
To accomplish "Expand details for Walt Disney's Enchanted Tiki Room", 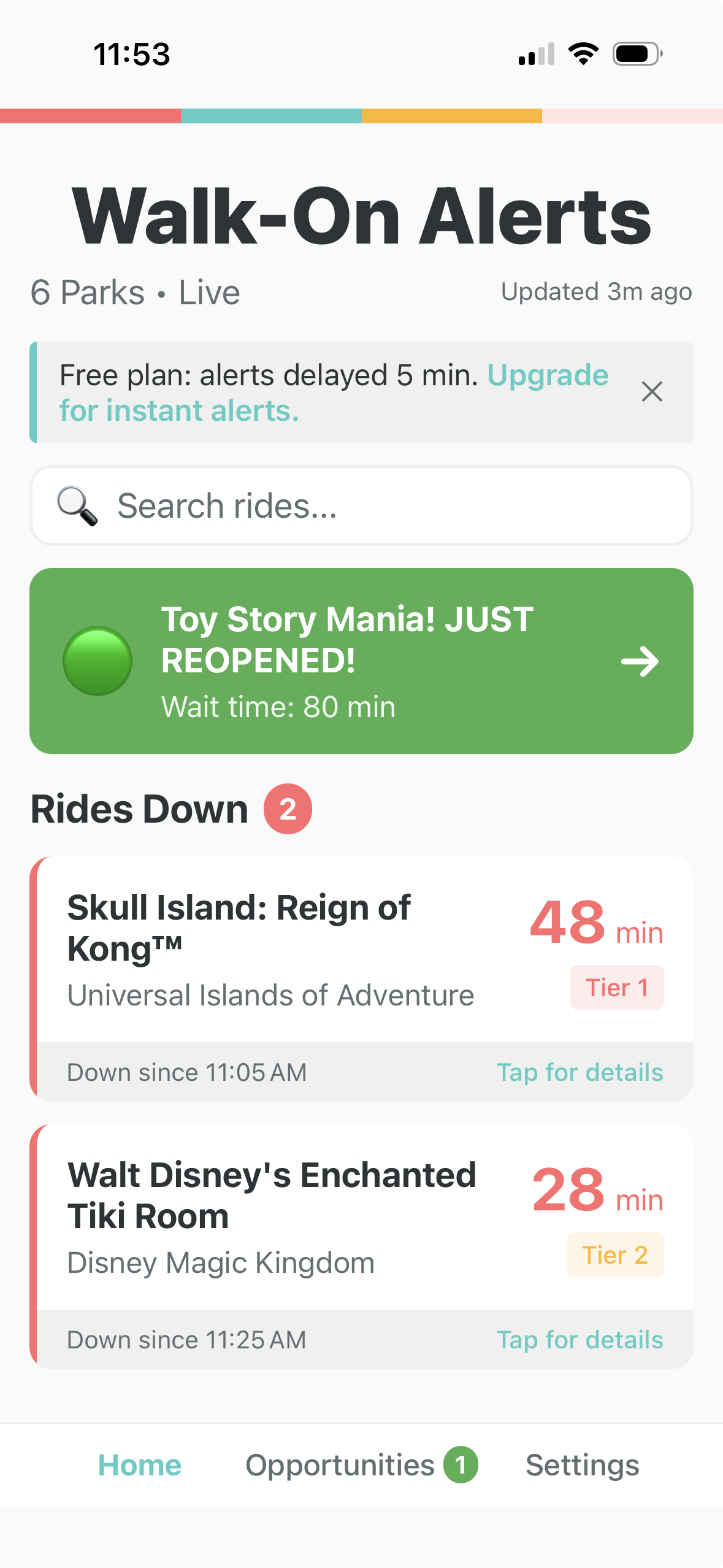I will 579,1339.
